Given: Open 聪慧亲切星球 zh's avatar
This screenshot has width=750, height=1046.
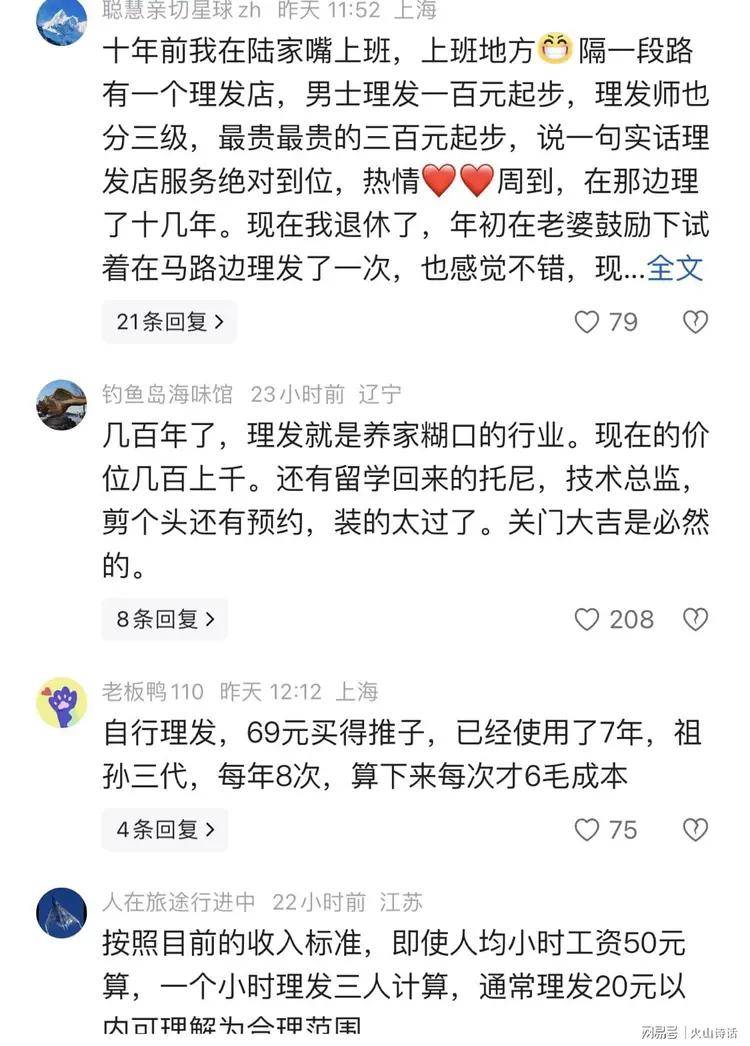Looking at the screenshot, I should (x=62, y=22).
